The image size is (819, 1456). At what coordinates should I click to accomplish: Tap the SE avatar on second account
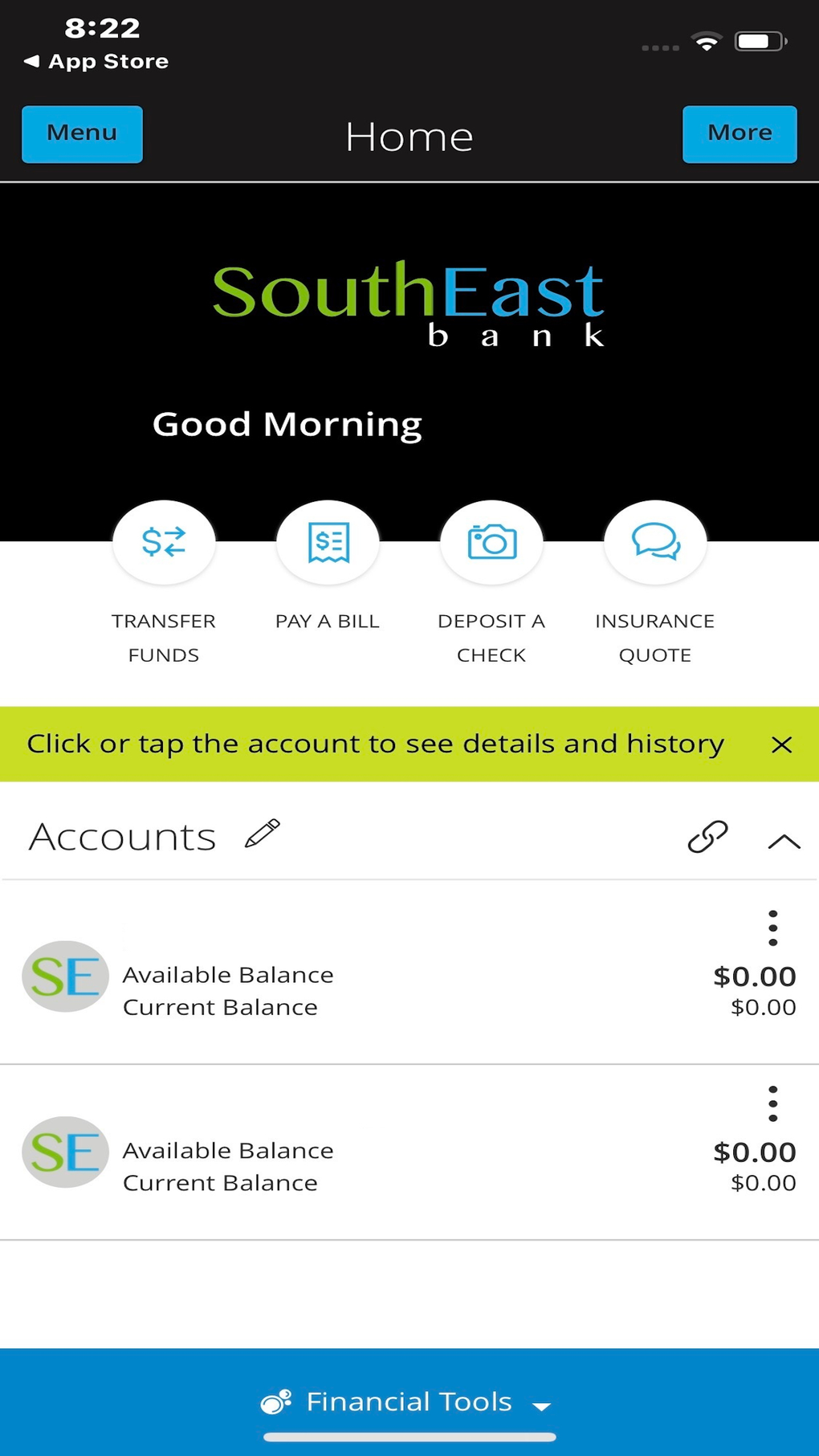64,1152
